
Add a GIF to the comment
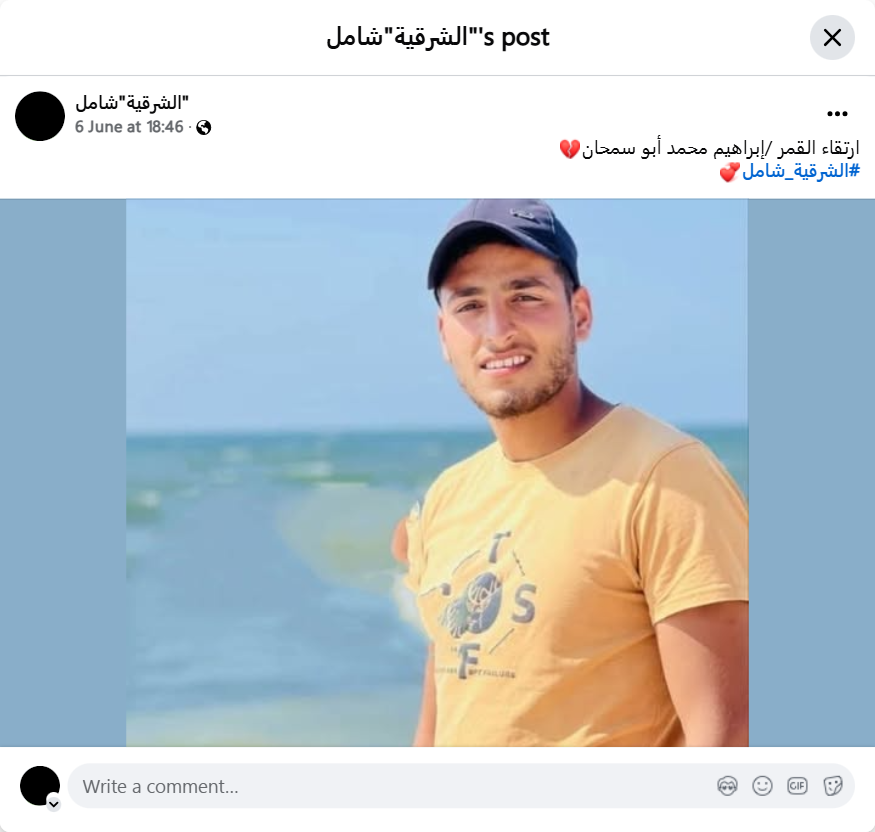point(797,786)
